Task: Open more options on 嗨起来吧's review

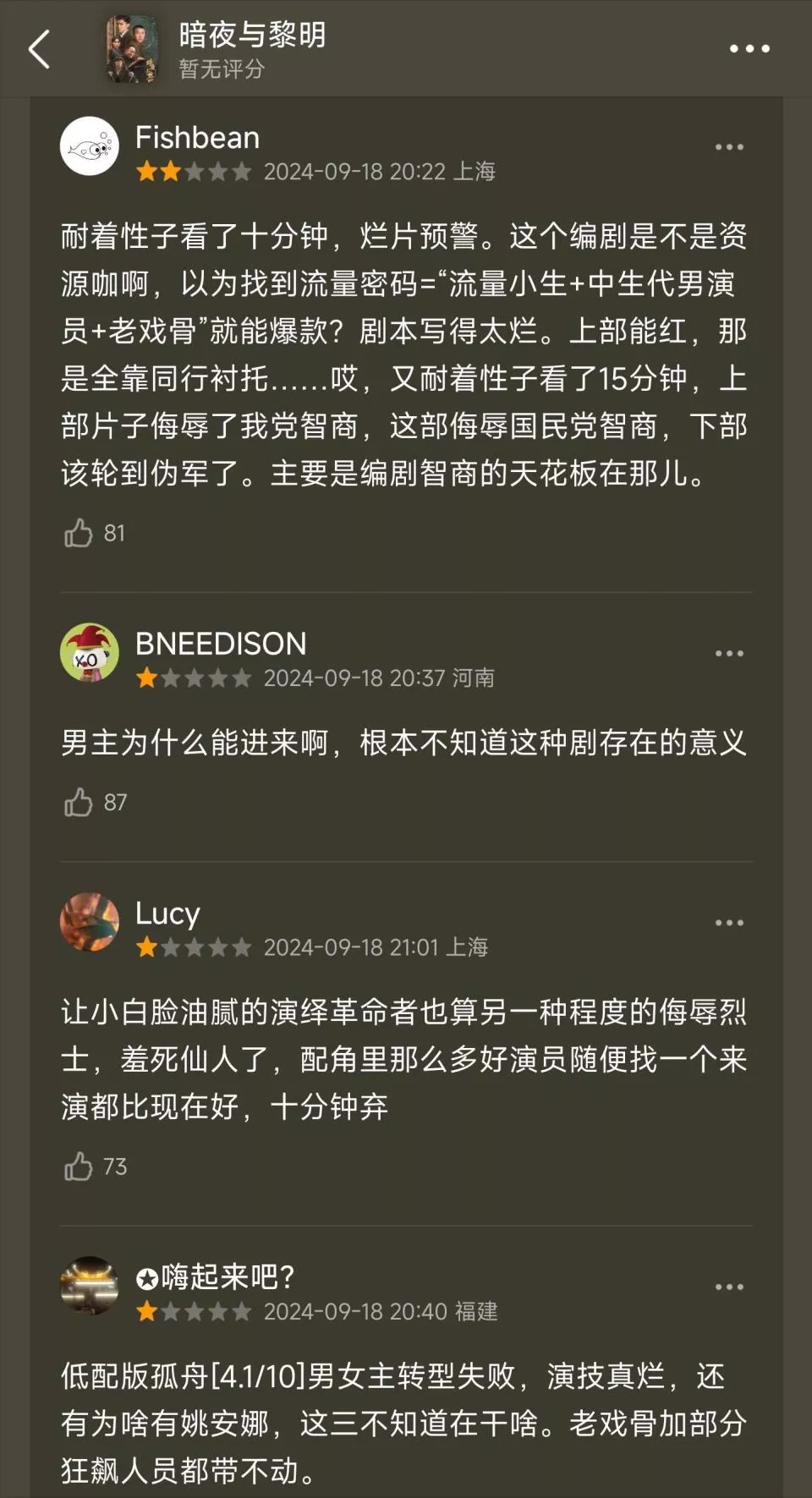Action: (729, 1287)
